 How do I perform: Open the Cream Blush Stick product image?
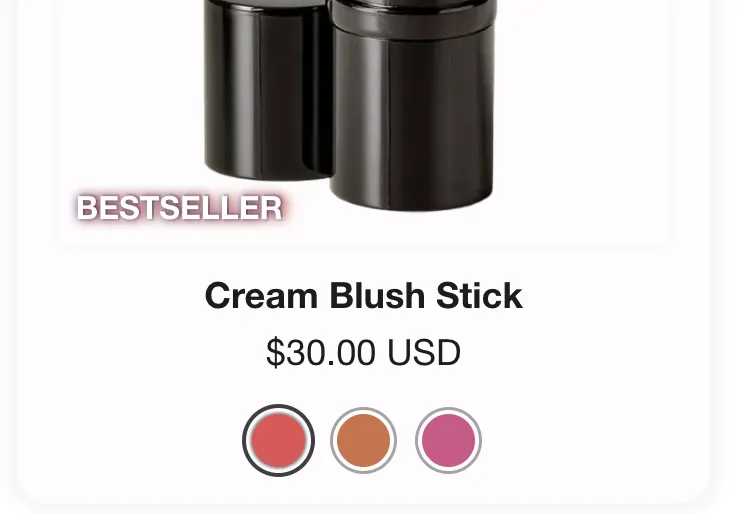363,110
